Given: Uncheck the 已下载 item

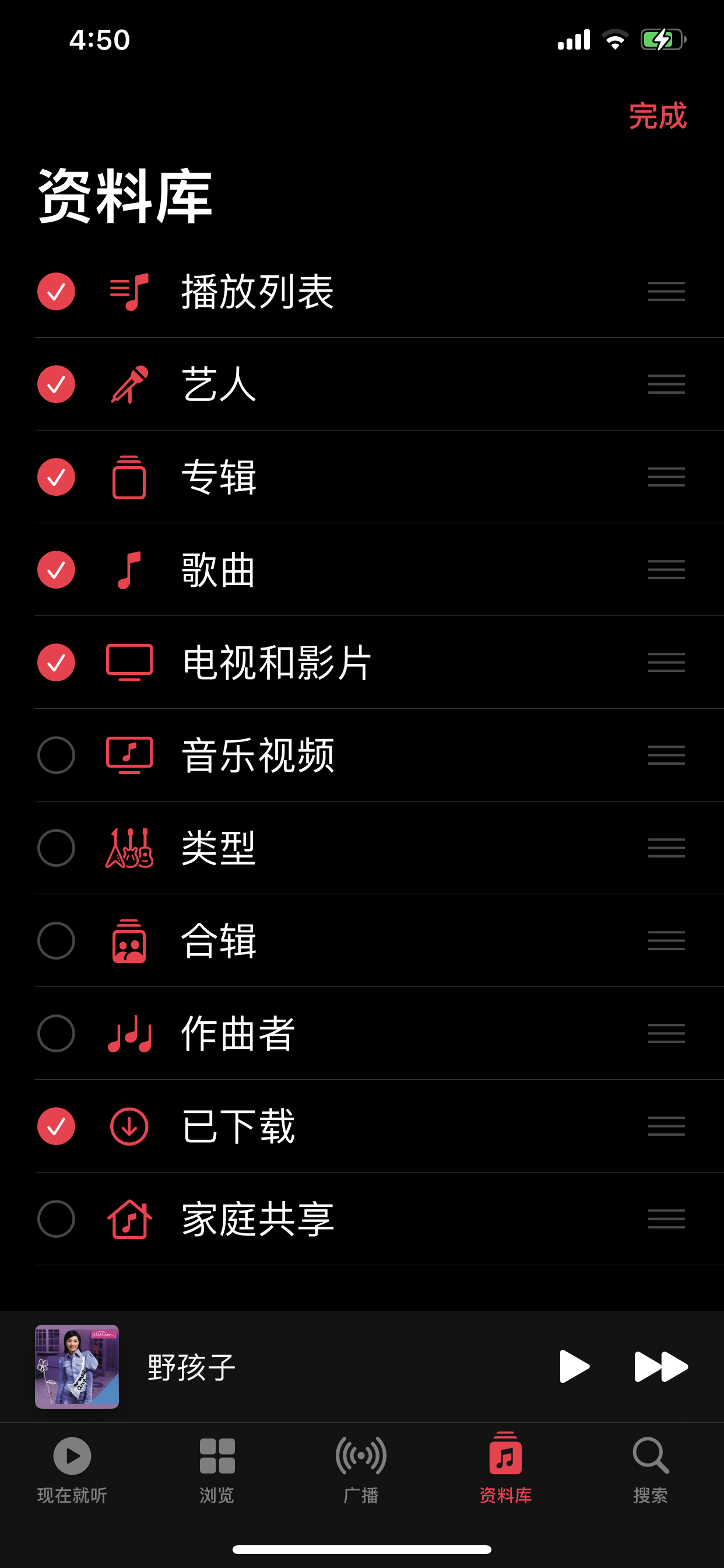Looking at the screenshot, I should click(56, 1126).
